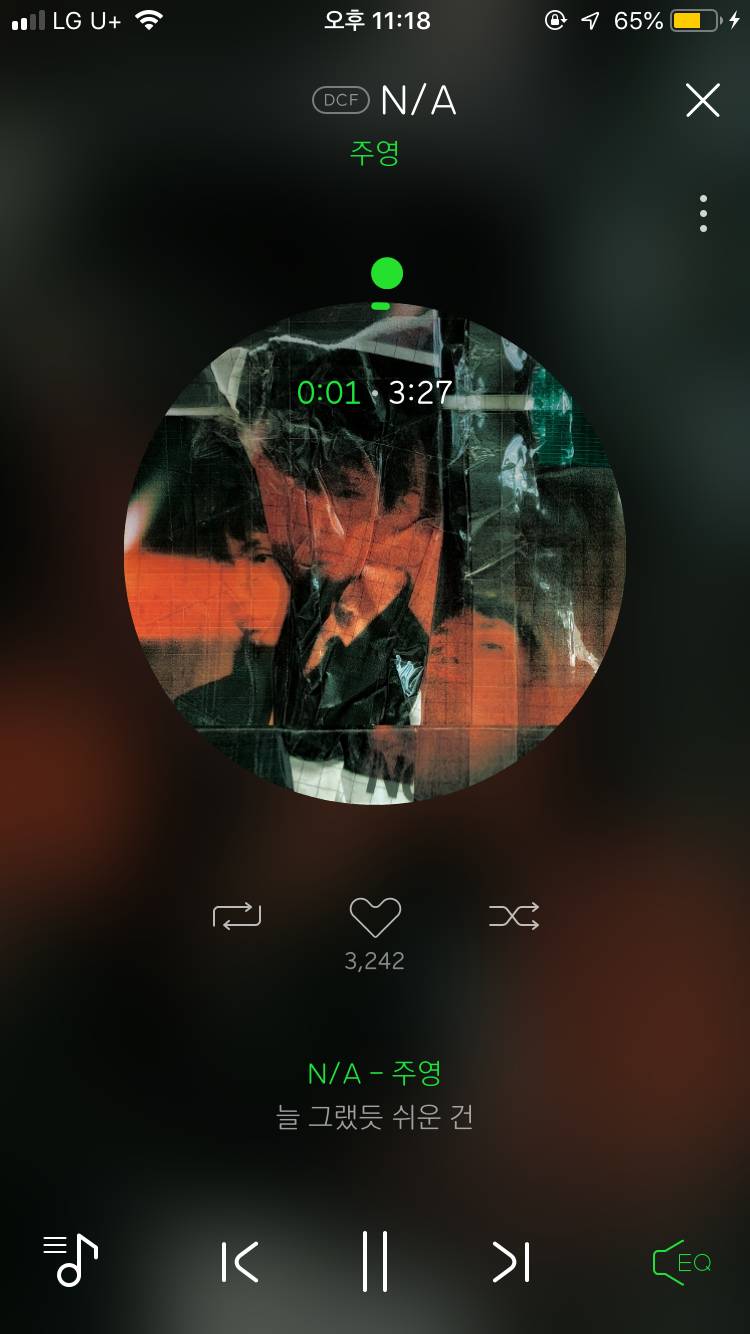Screen dimensions: 750x1334
Task: Open the playlist queue icon
Action: [68, 1263]
